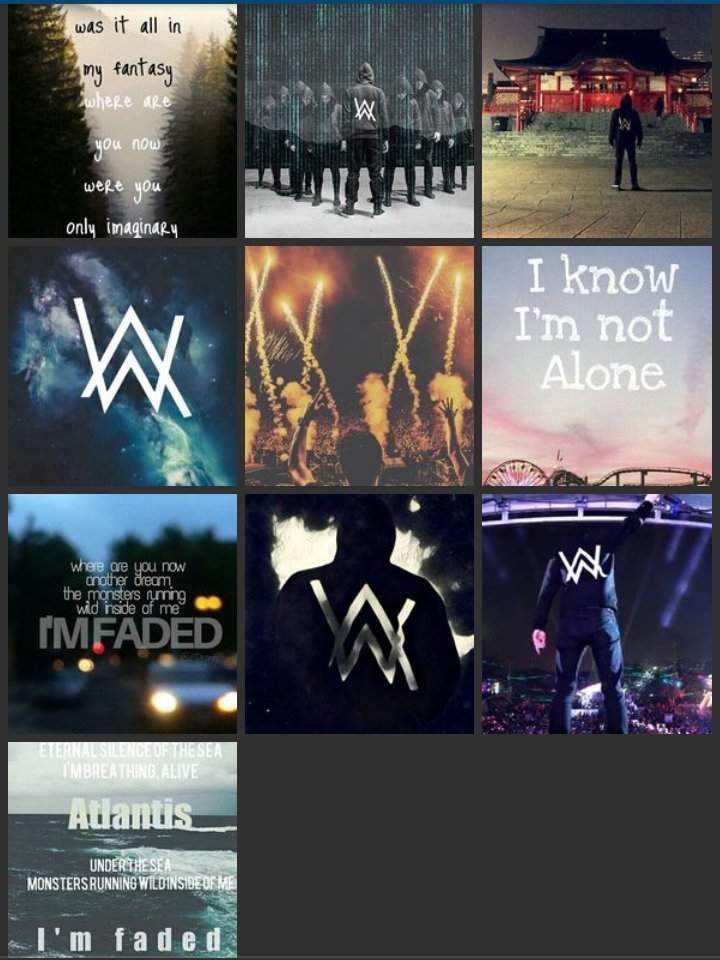View the dark hoodie logo close-up image
Screen dimensions: 720x960
[359, 613]
